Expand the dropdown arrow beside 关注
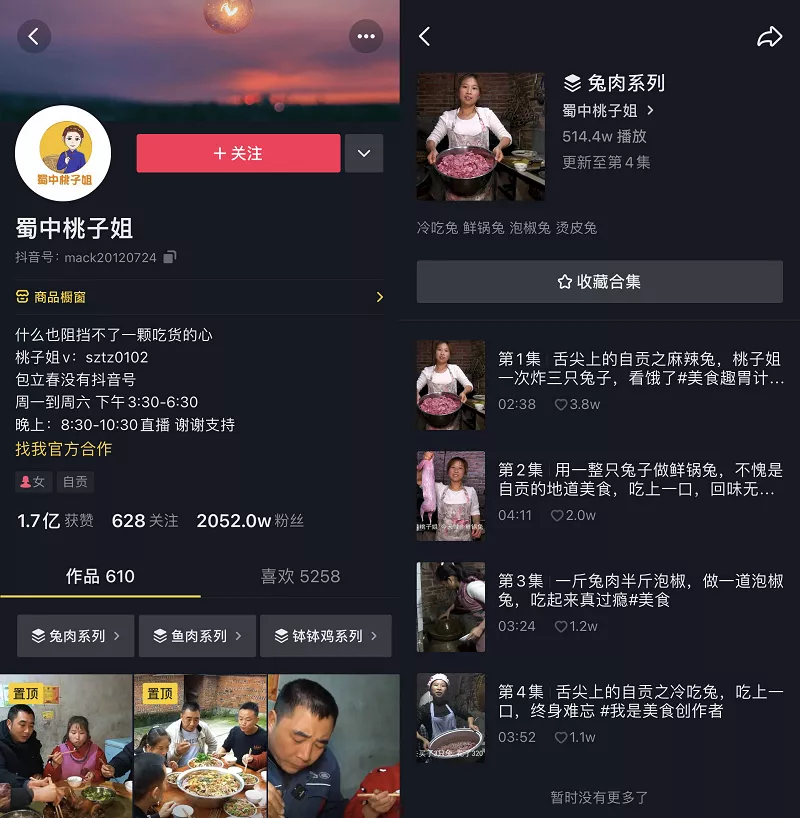The height and width of the screenshot is (818, 800). pyautogui.click(x=364, y=154)
